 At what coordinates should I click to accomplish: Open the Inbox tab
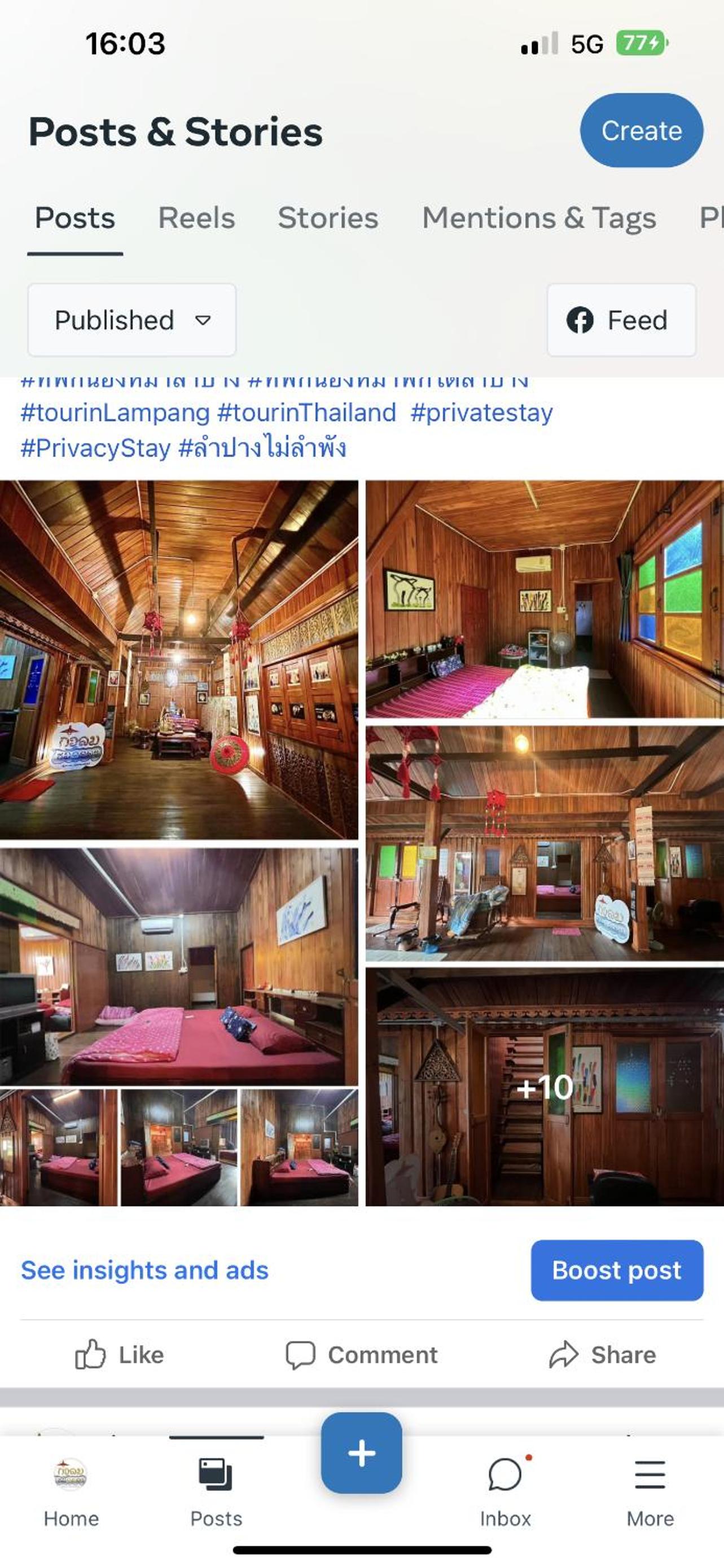506,1492
